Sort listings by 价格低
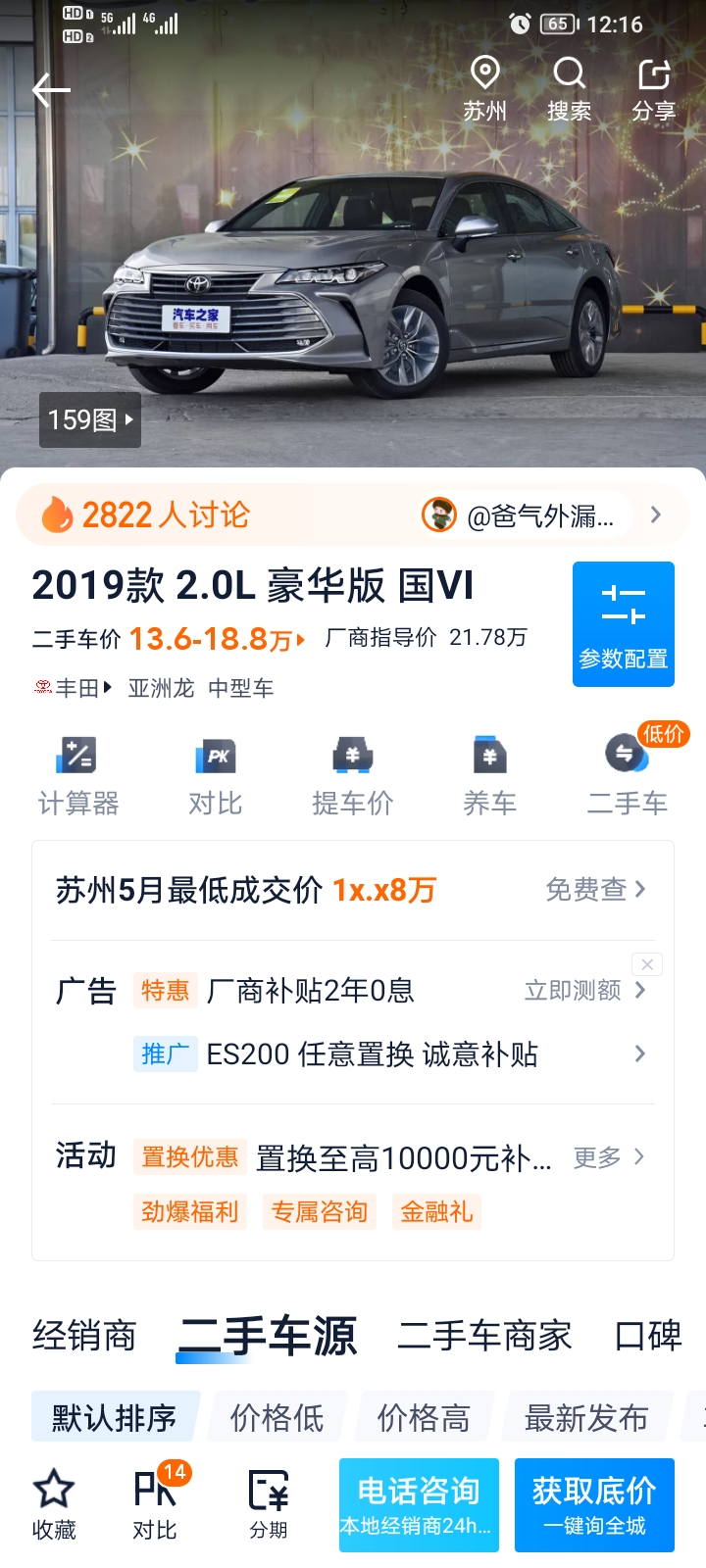706x1568 pixels. pyautogui.click(x=277, y=1417)
